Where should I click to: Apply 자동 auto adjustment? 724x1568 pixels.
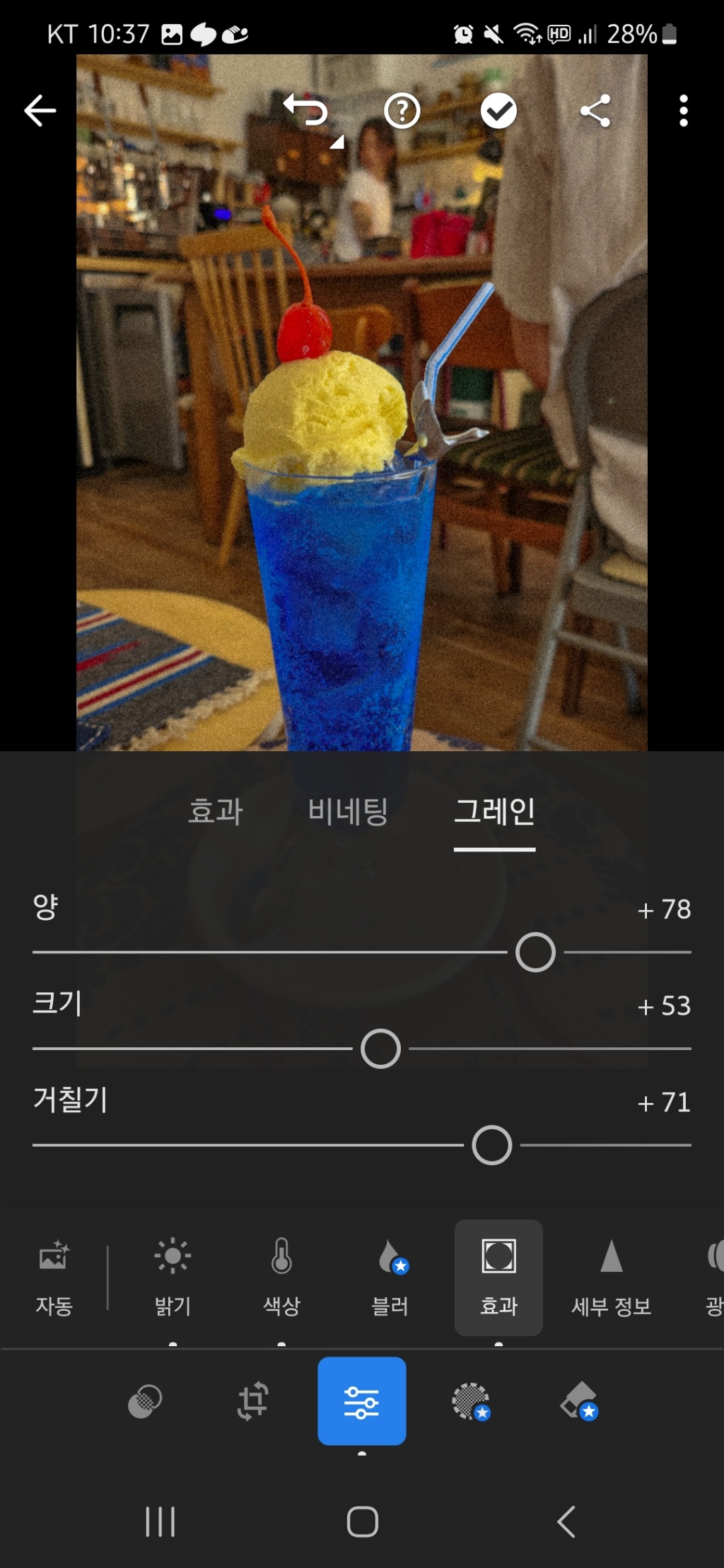click(54, 1276)
